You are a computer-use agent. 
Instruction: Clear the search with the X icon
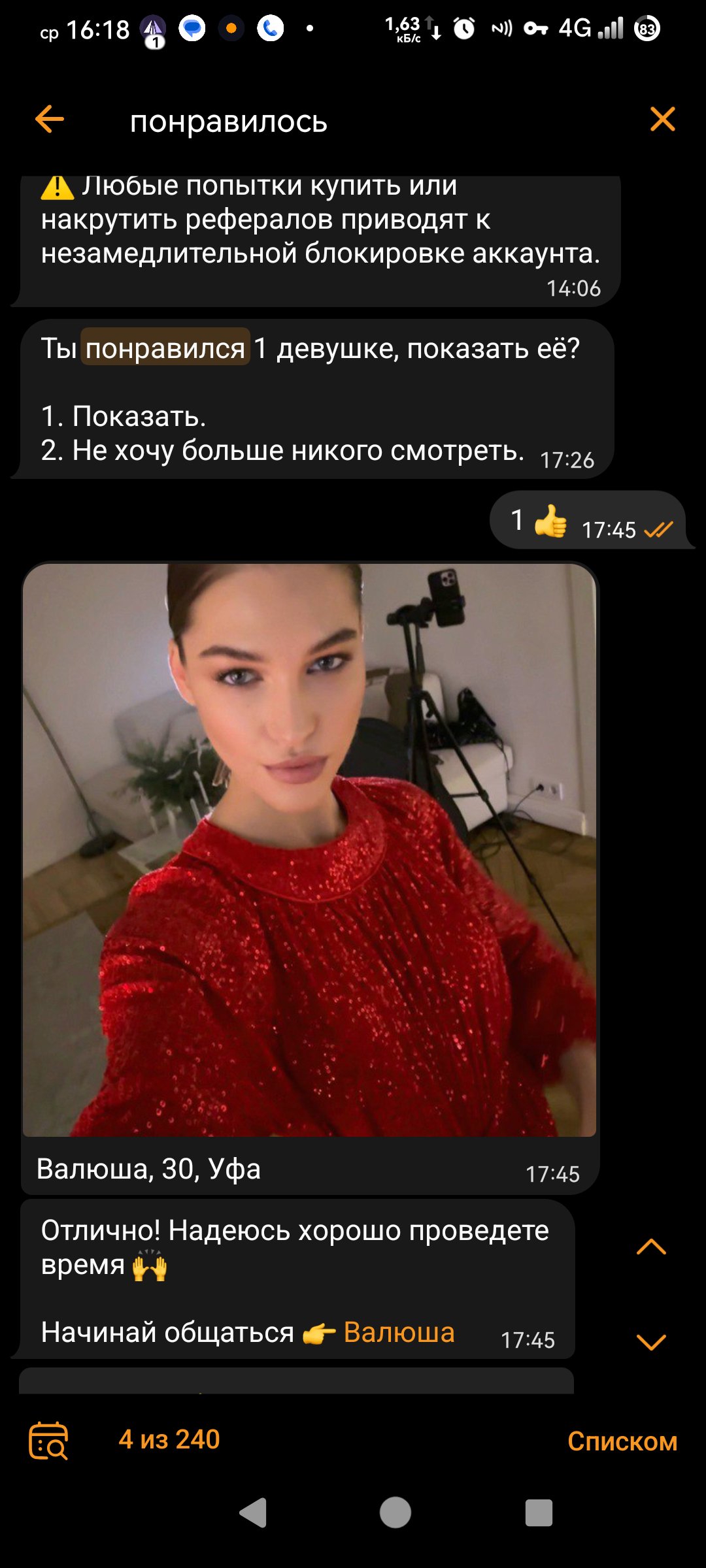(x=662, y=120)
